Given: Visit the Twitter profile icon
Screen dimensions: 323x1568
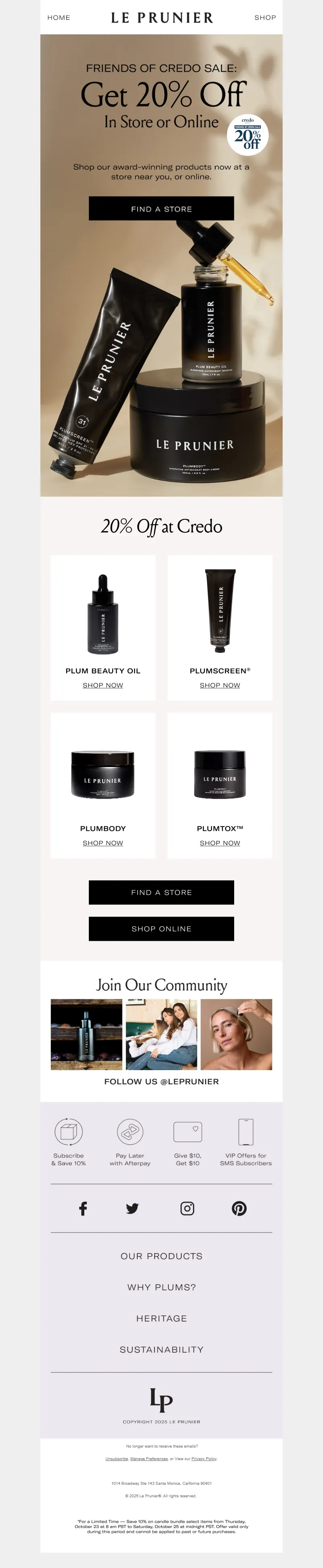Looking at the screenshot, I should (x=132, y=1208).
